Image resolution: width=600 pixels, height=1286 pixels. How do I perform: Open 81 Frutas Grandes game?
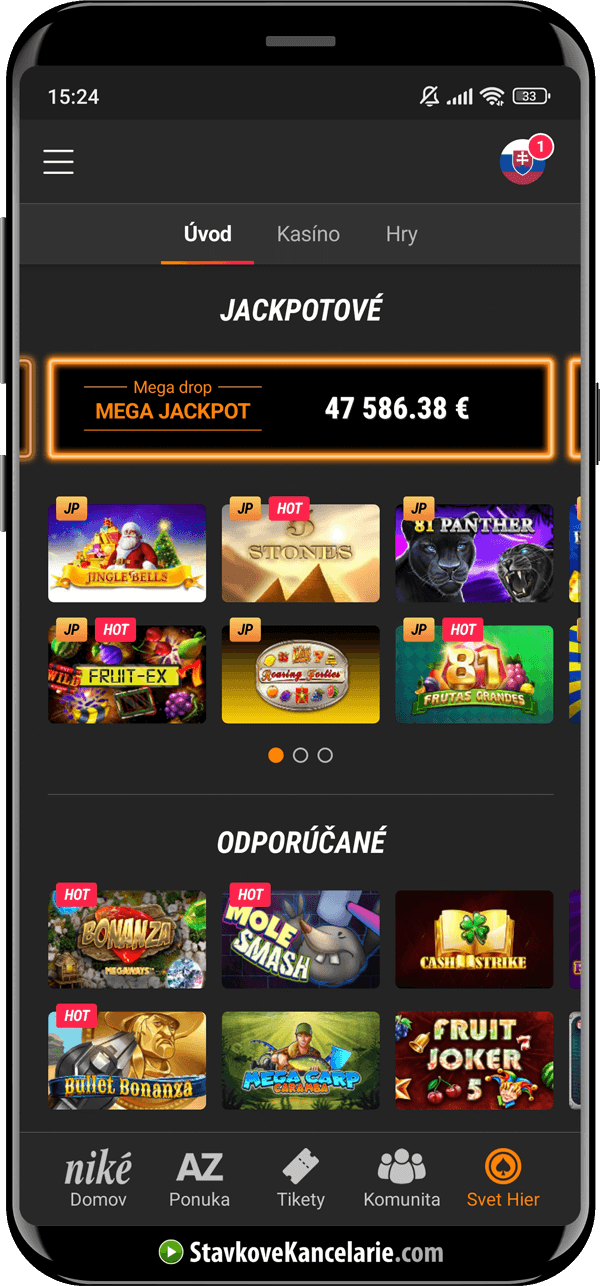pos(474,674)
